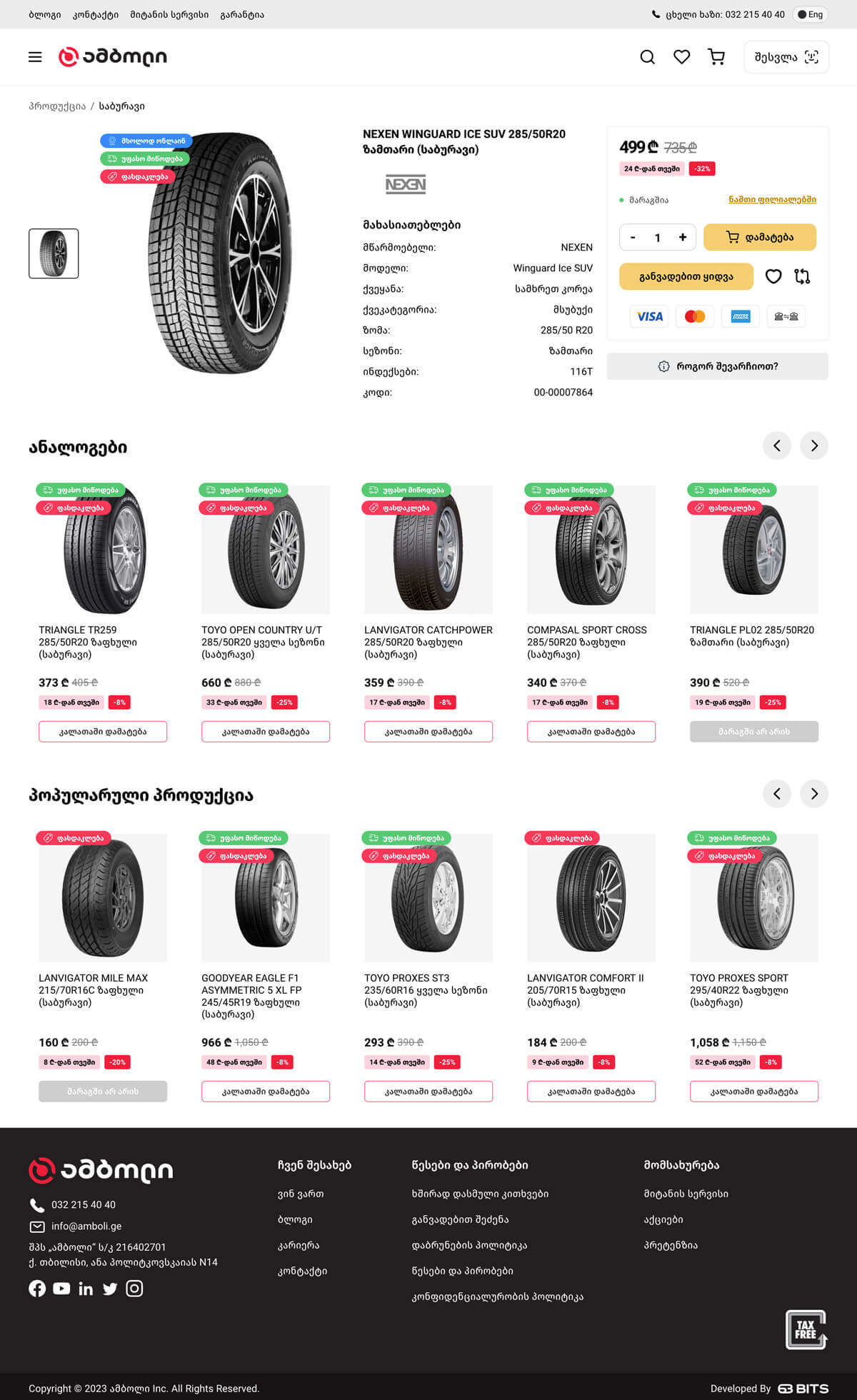The height and width of the screenshot is (1400, 857).
Task: Open როგორ შევარჩიოთ? help button
Action: click(x=717, y=366)
